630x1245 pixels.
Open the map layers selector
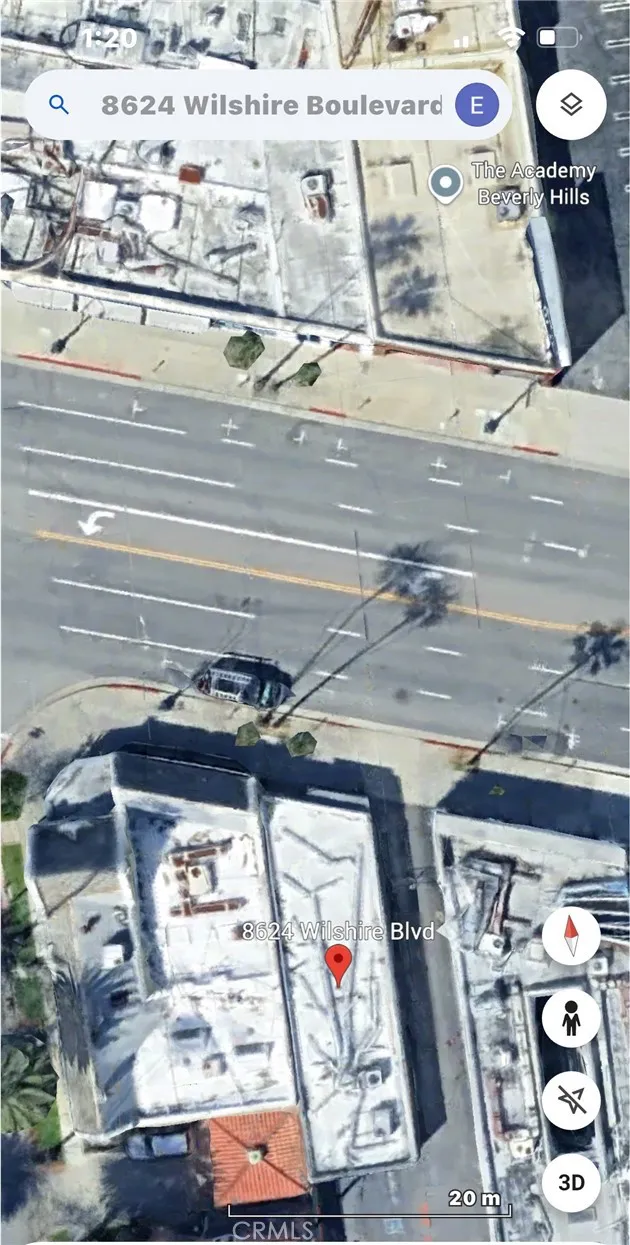coord(571,105)
